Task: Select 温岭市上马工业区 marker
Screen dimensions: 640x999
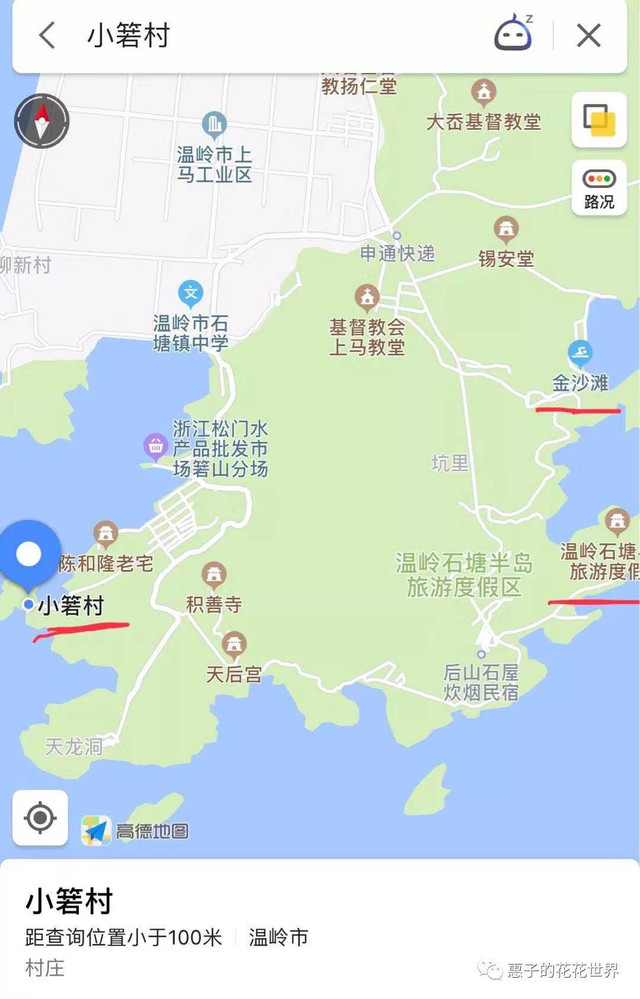Action: (214, 125)
